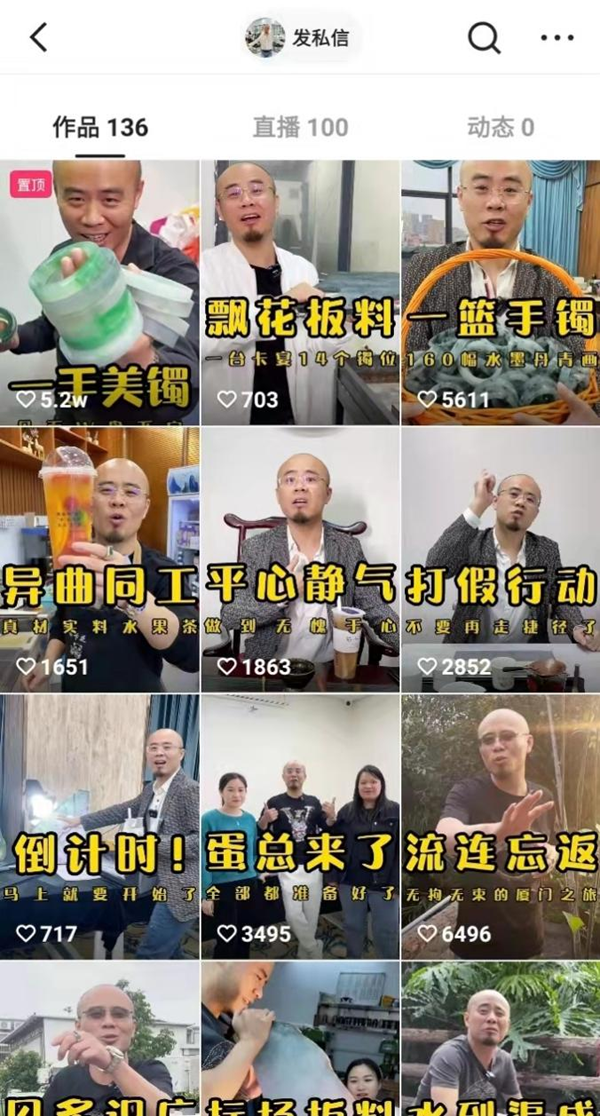600x1116 pixels.
Task: Switch to the 直播 100 tab
Action: click(x=300, y=127)
